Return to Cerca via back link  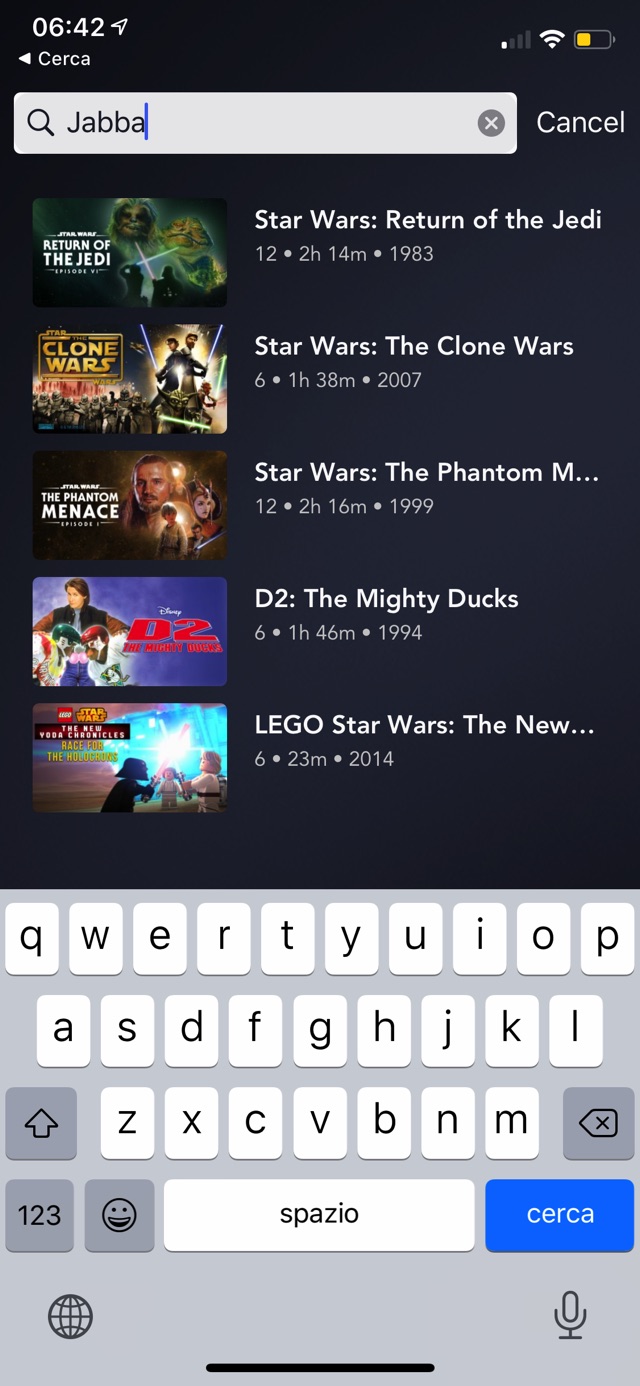(x=55, y=59)
